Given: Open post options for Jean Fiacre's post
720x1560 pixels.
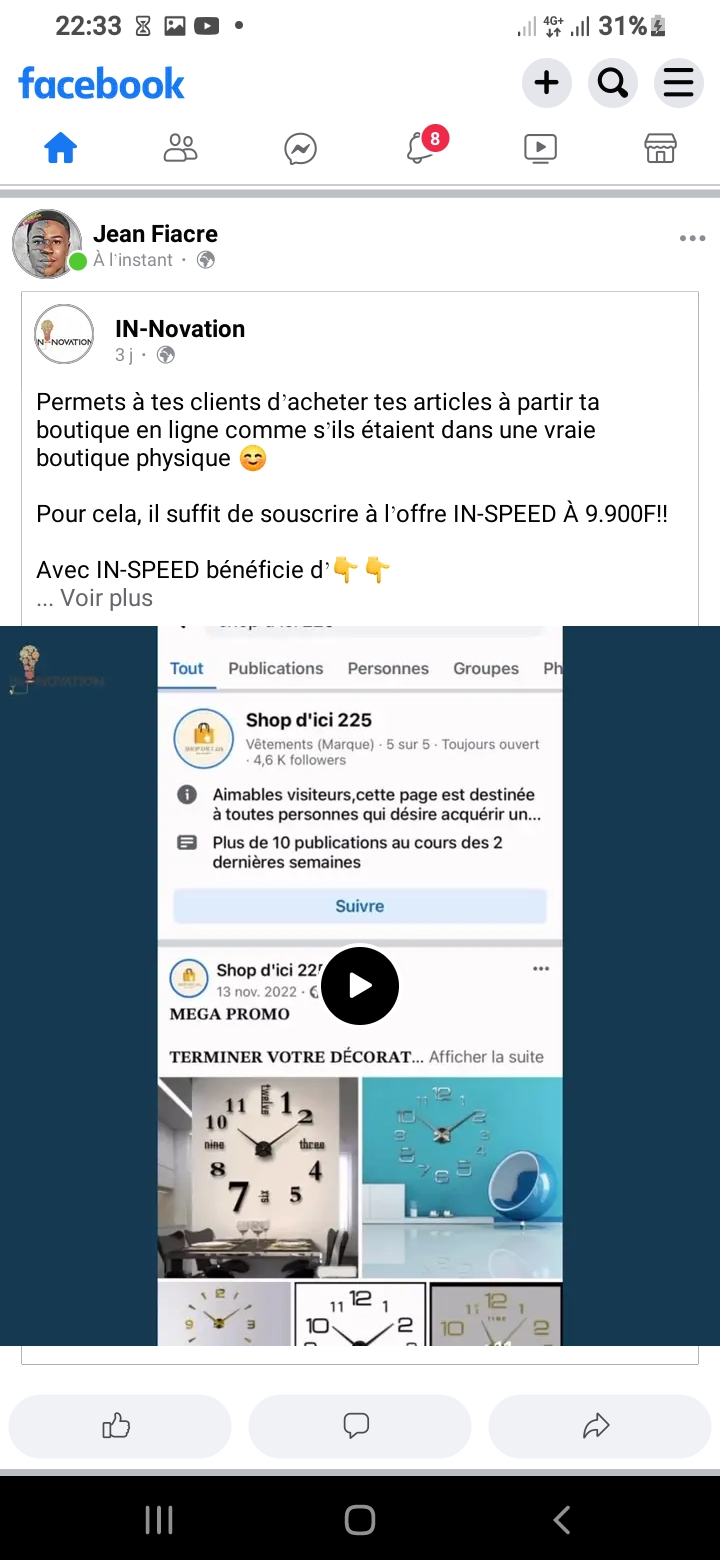Looking at the screenshot, I should [692, 238].
